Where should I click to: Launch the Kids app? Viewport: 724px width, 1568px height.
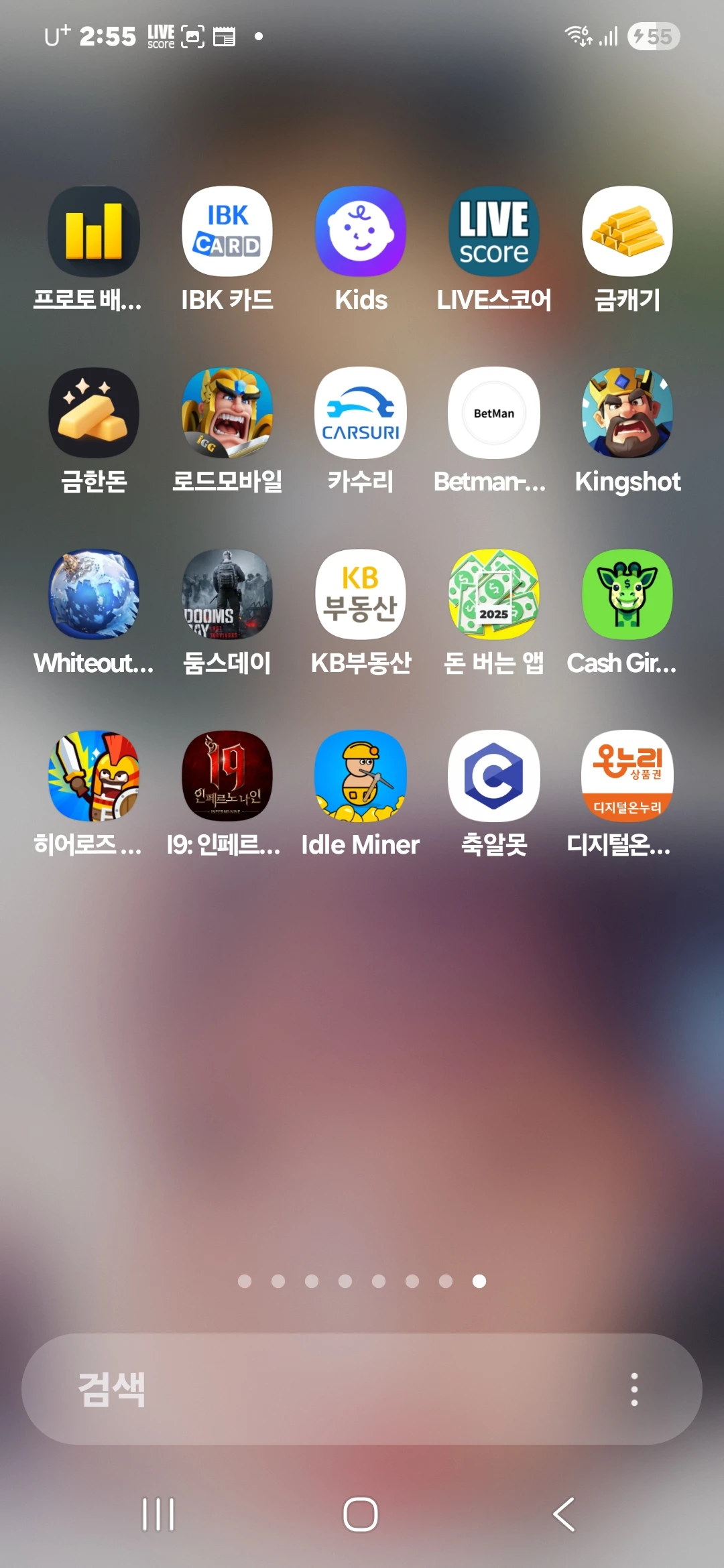coord(361,232)
